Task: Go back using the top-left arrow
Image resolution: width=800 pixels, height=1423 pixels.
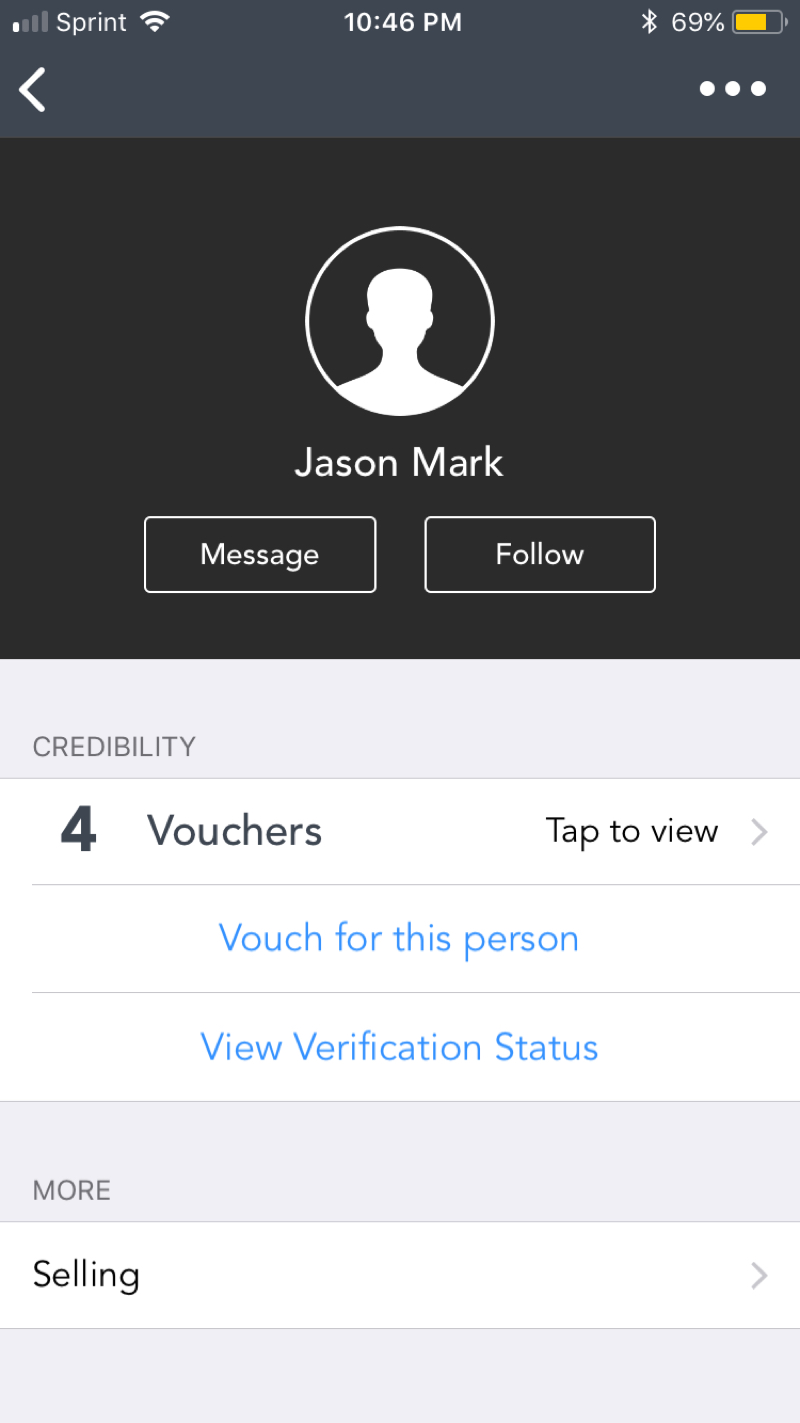Action: [33, 89]
